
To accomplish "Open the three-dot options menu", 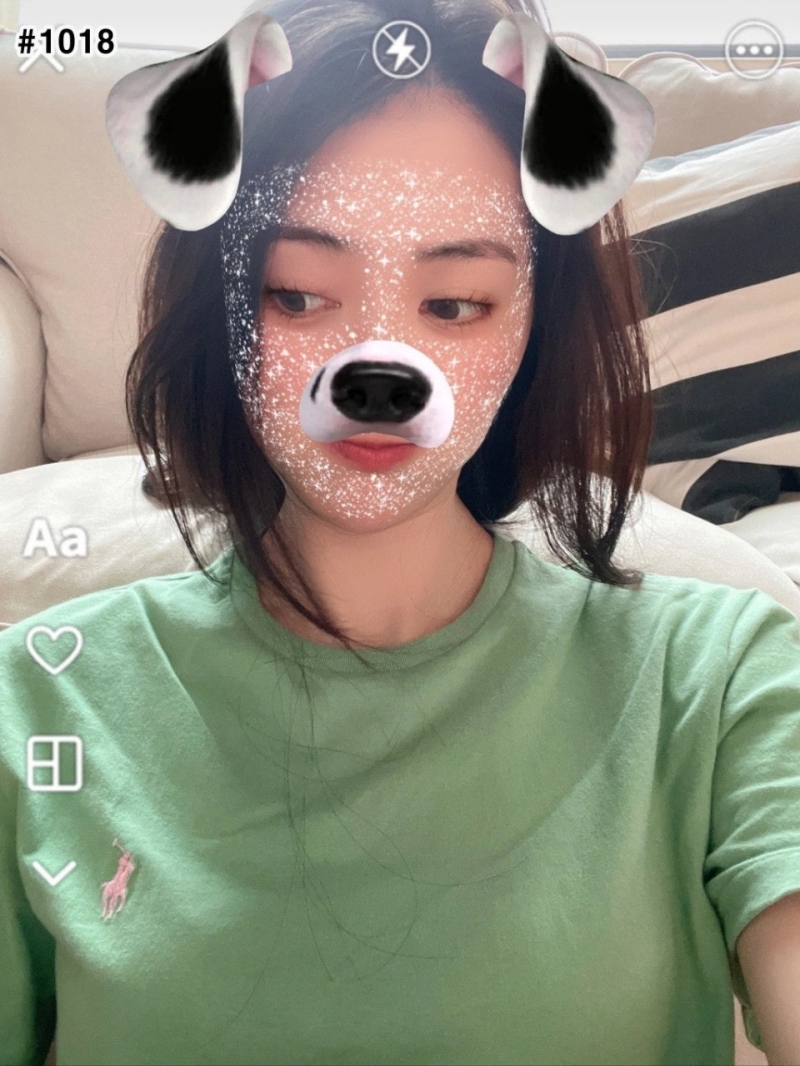I will point(753,50).
